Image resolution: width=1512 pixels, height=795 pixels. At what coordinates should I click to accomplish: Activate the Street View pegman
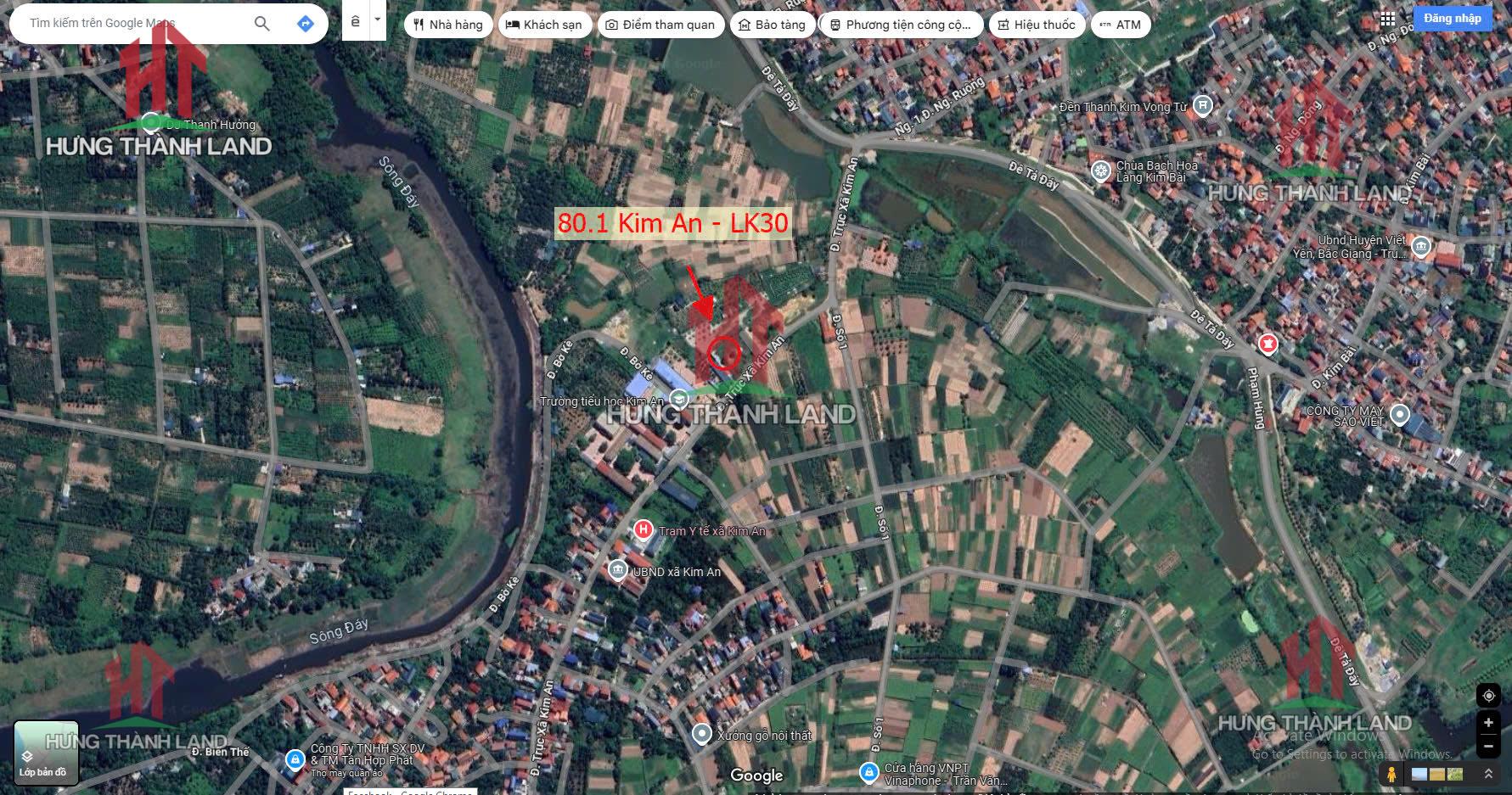1391,774
